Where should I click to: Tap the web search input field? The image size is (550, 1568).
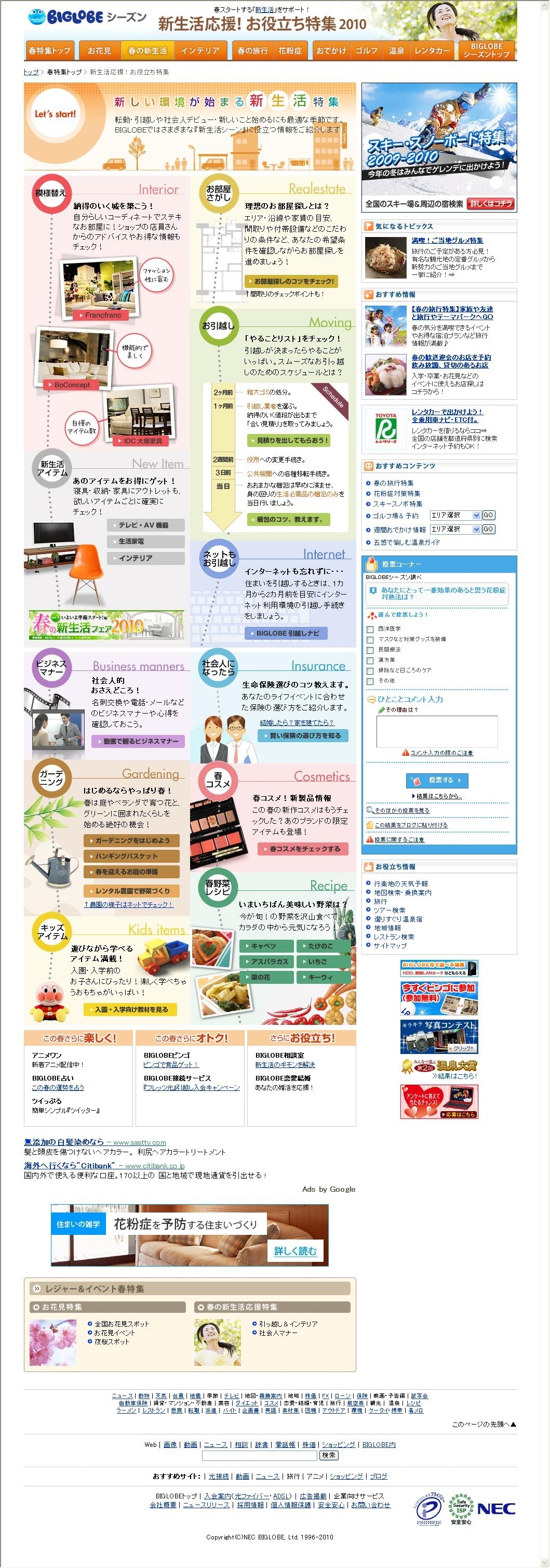pos(260,1455)
